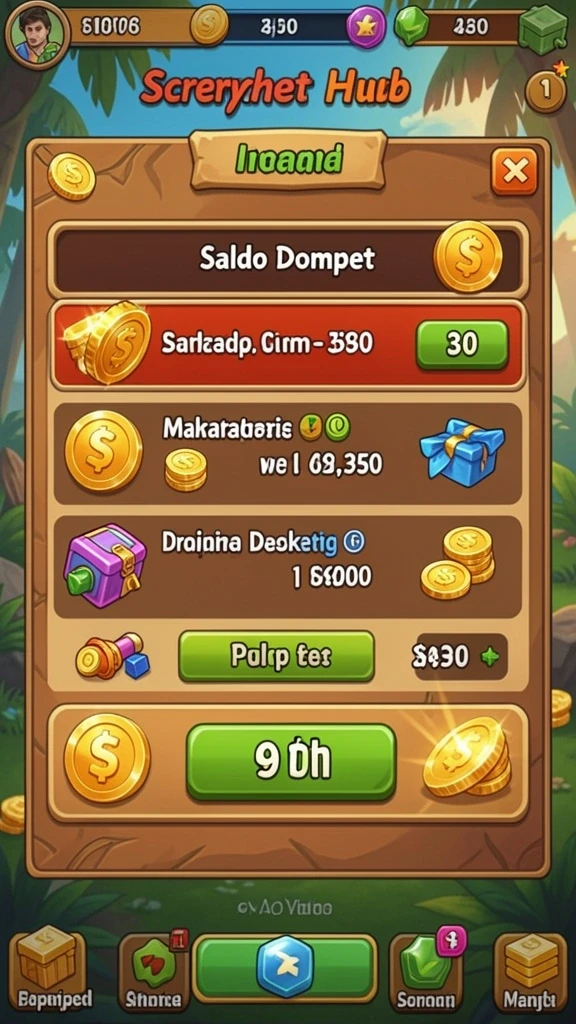Open the number 1 medal badge
The height and width of the screenshot is (1024, 576).
tap(545, 91)
